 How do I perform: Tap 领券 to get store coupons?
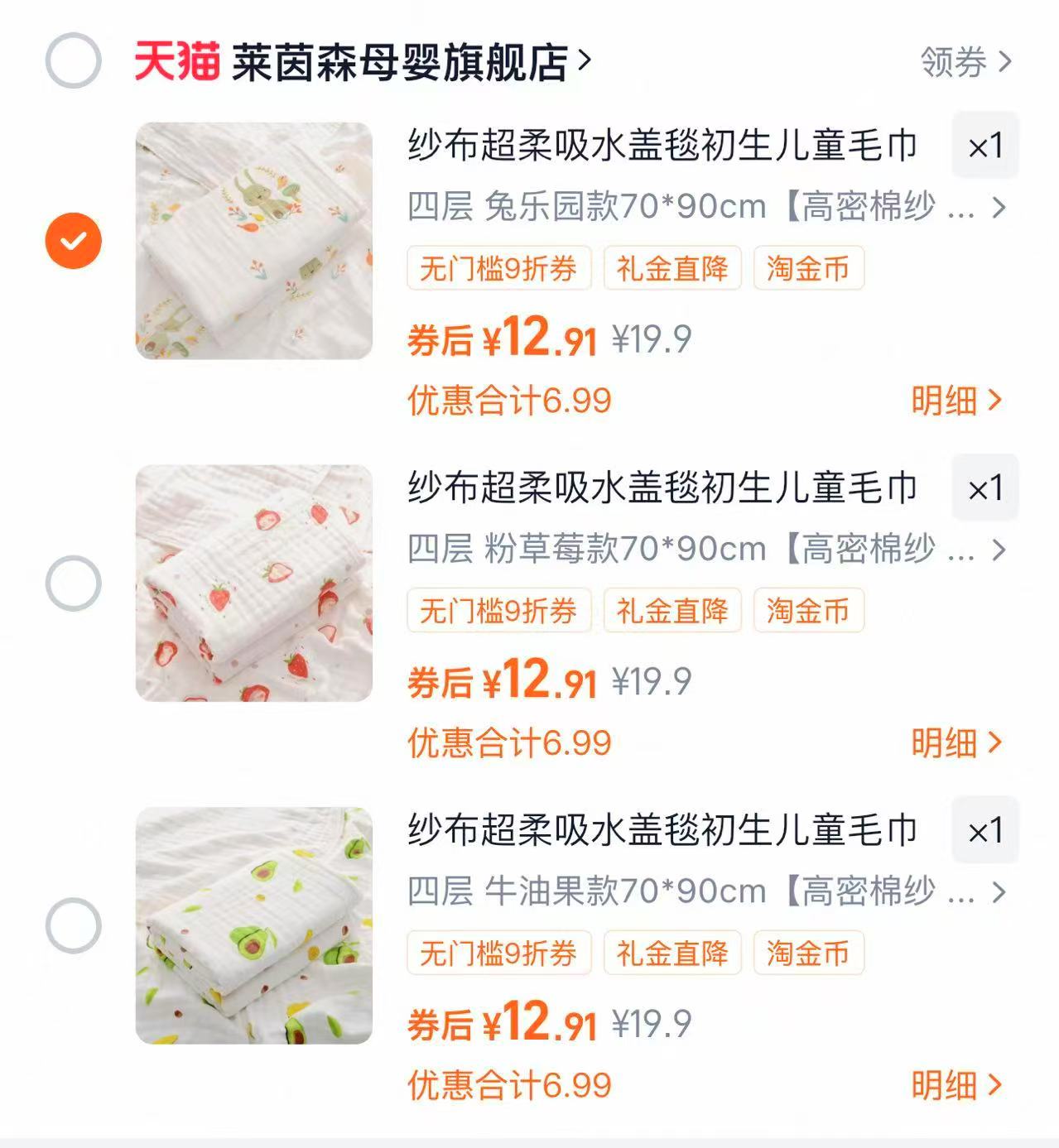tap(965, 62)
